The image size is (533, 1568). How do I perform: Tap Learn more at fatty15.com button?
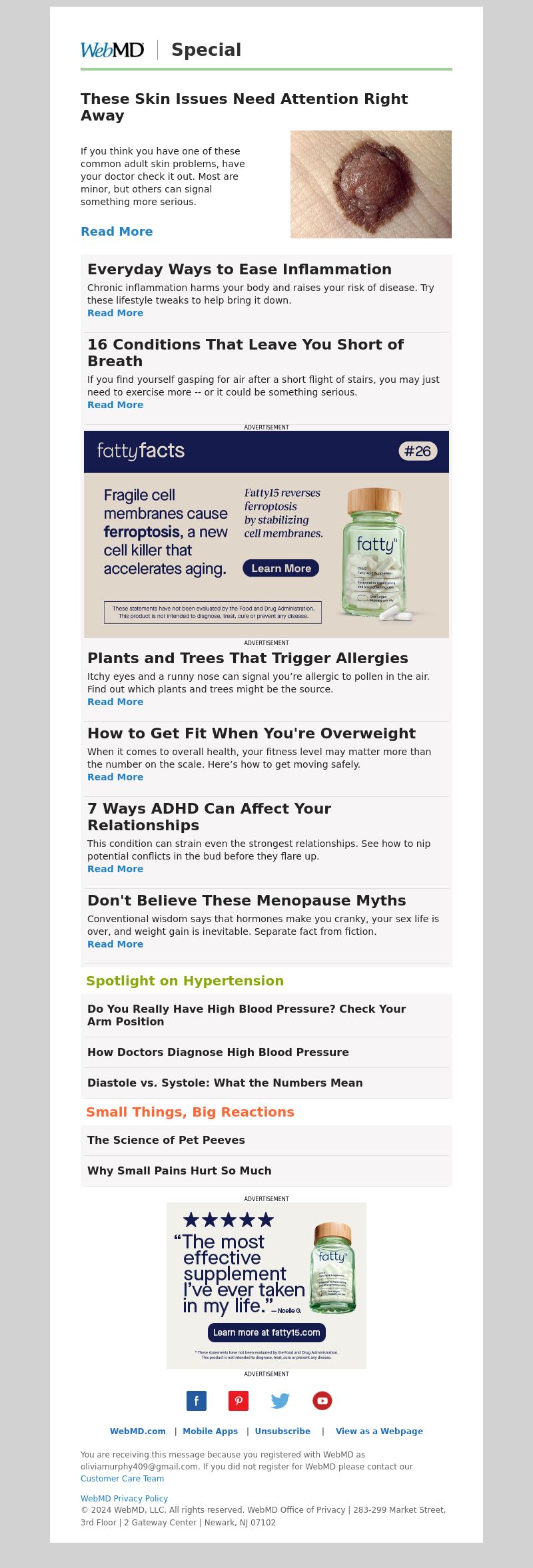(266, 1332)
